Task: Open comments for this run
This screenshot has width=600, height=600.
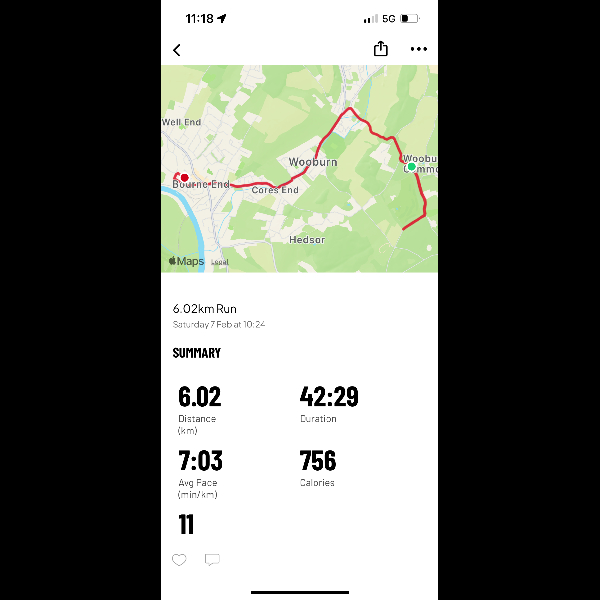Action: pos(212,560)
